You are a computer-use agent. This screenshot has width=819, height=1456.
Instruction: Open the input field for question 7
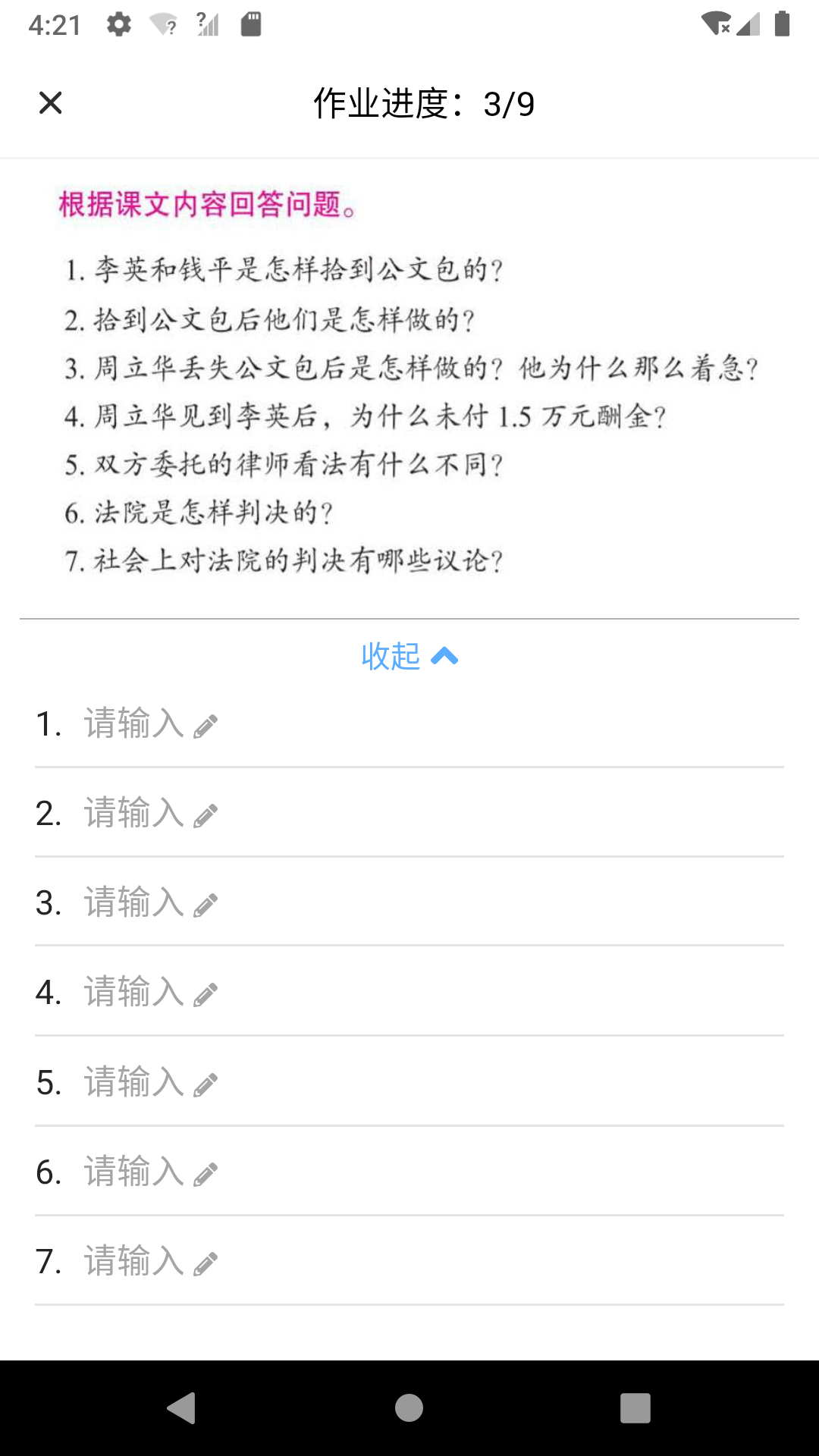coord(151,1262)
